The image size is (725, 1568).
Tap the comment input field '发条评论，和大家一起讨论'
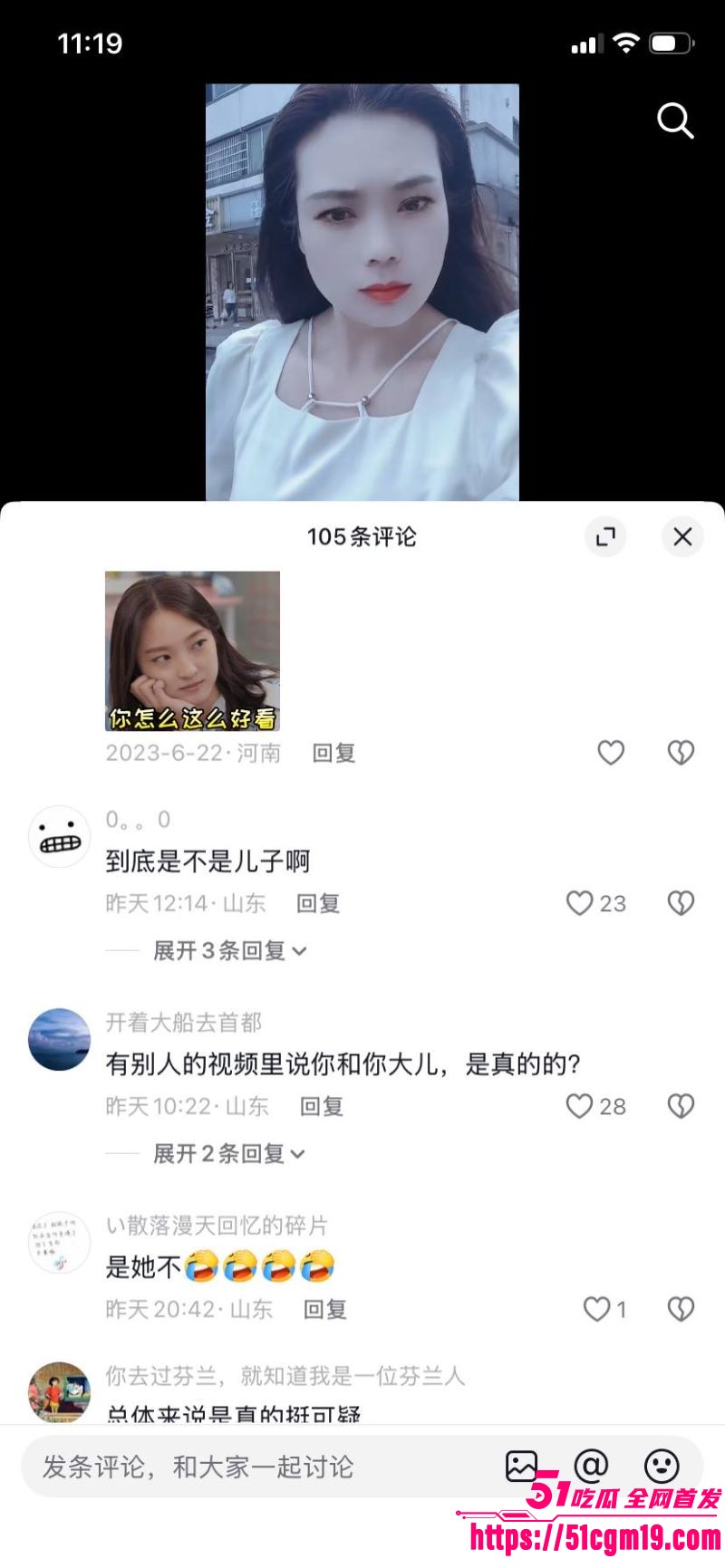click(227, 1467)
